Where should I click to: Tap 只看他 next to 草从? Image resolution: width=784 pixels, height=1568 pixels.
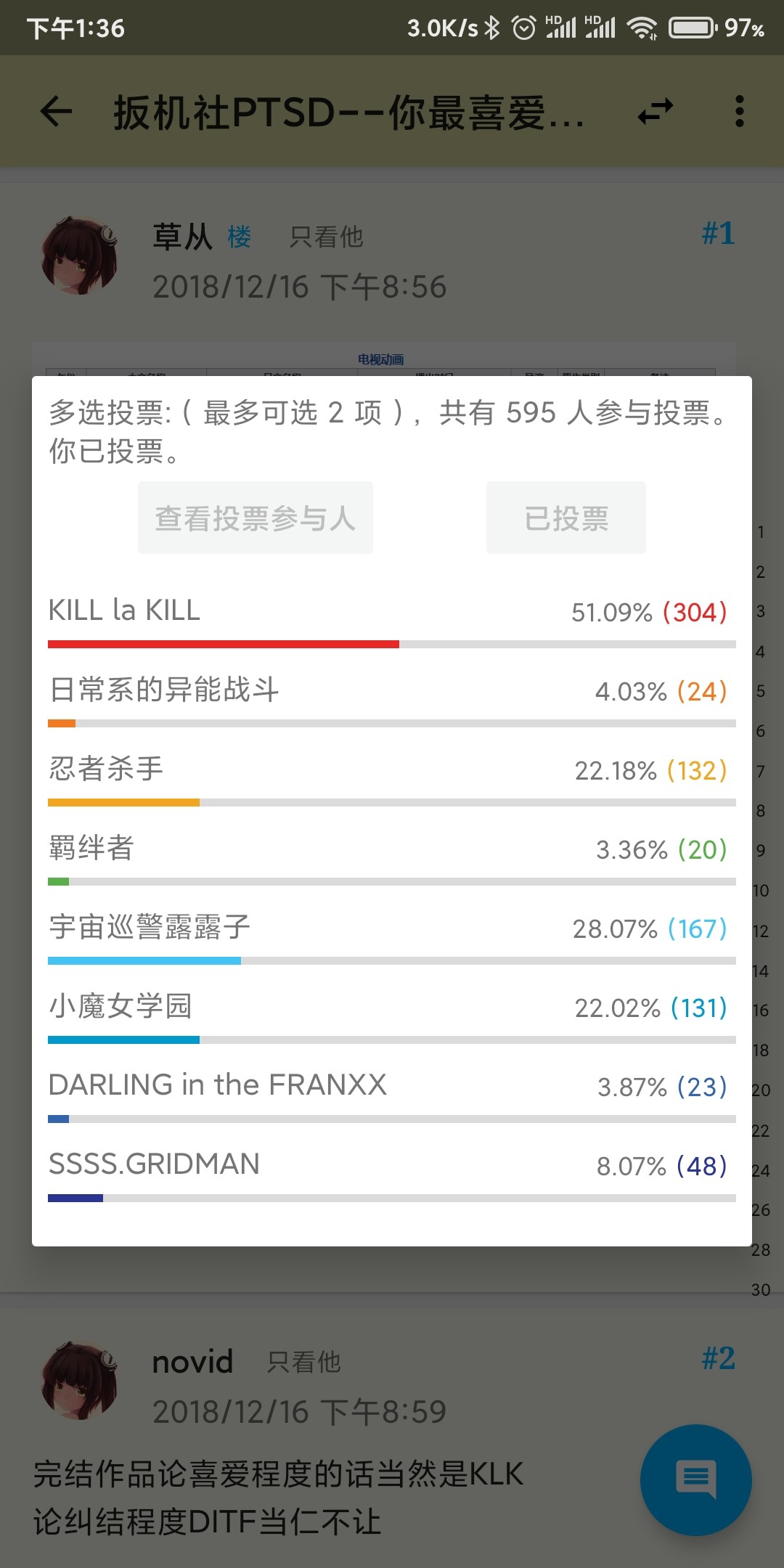point(326,237)
